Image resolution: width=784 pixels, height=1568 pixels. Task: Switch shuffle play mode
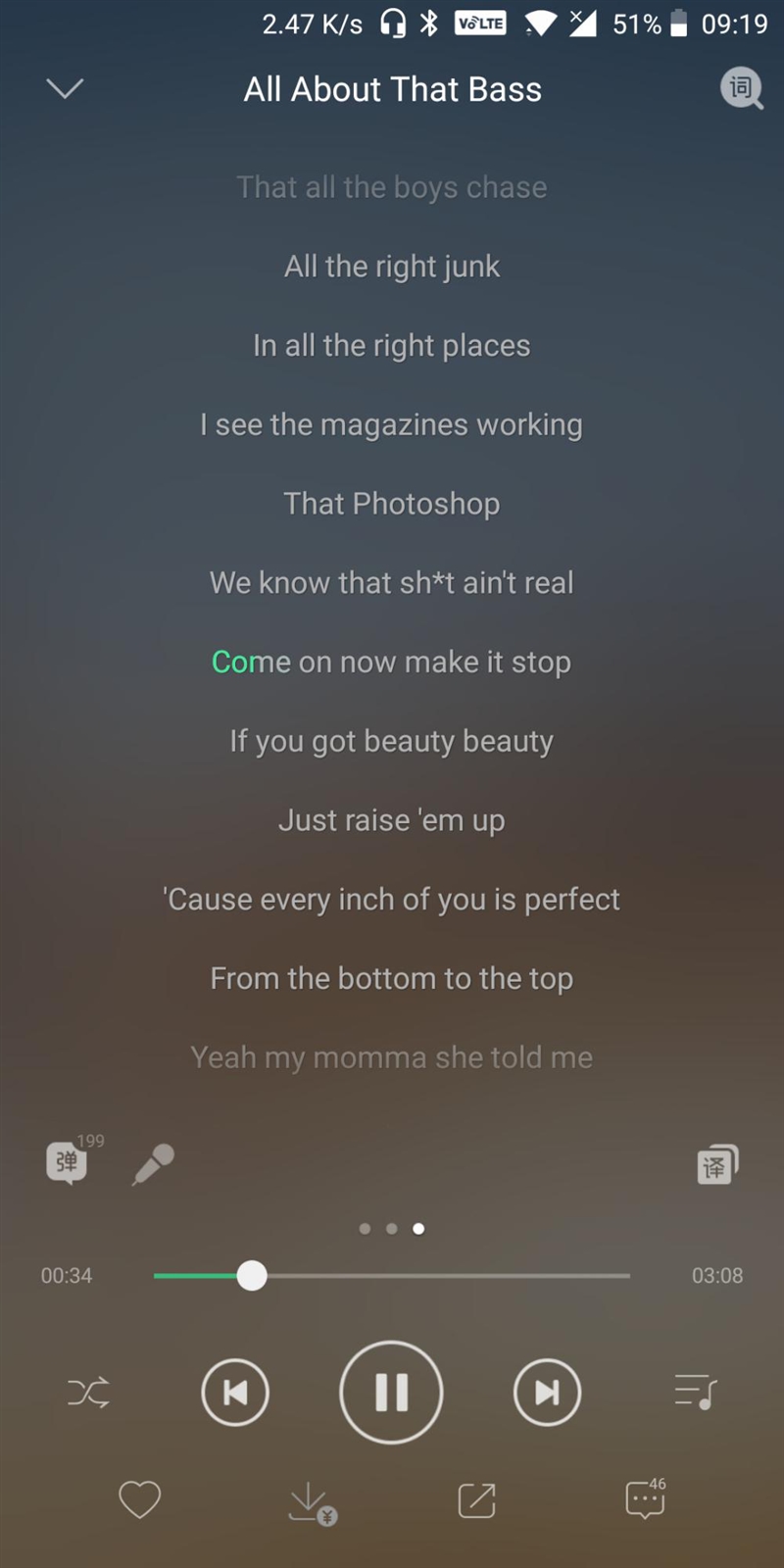point(88,1393)
